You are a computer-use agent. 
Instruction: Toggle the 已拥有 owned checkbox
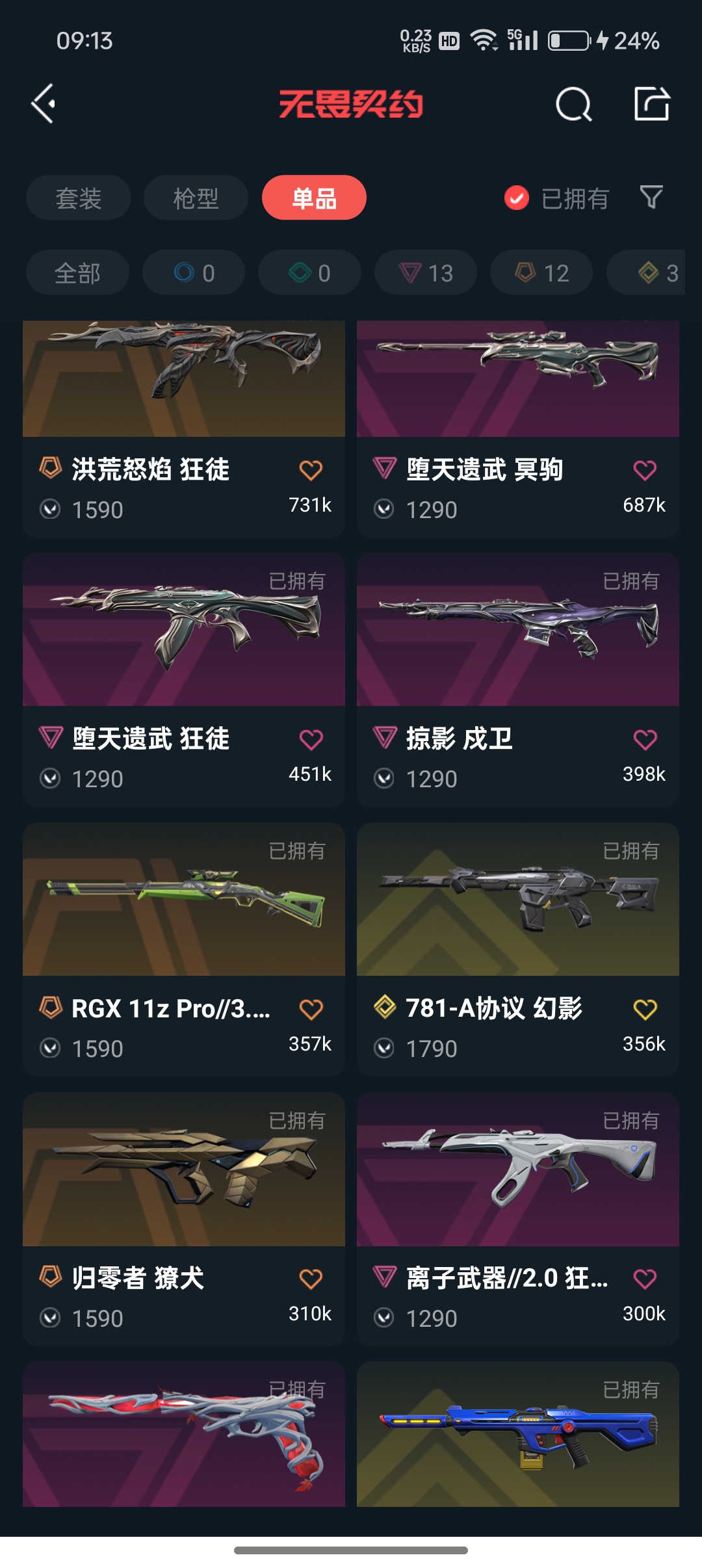coord(517,198)
